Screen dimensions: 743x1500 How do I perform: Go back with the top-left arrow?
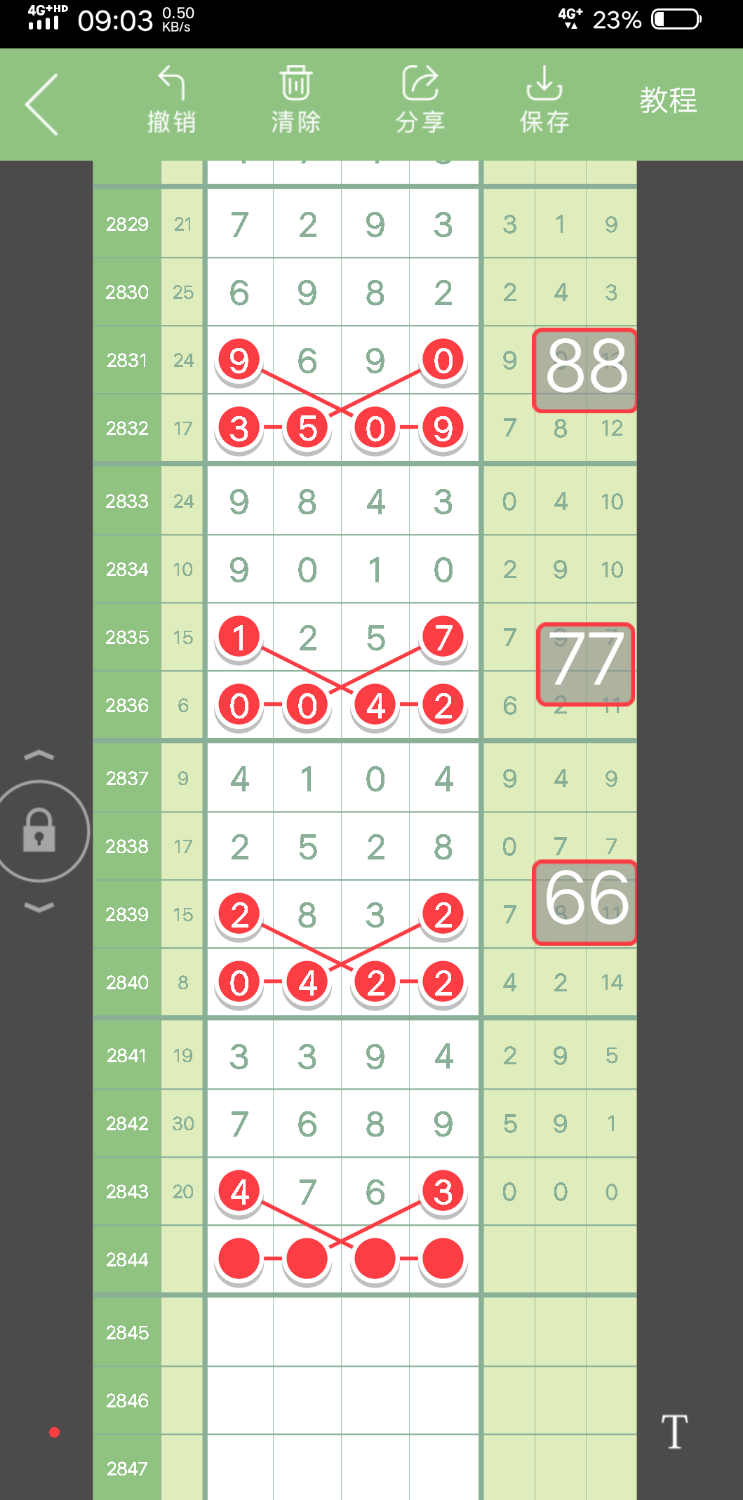point(42,104)
